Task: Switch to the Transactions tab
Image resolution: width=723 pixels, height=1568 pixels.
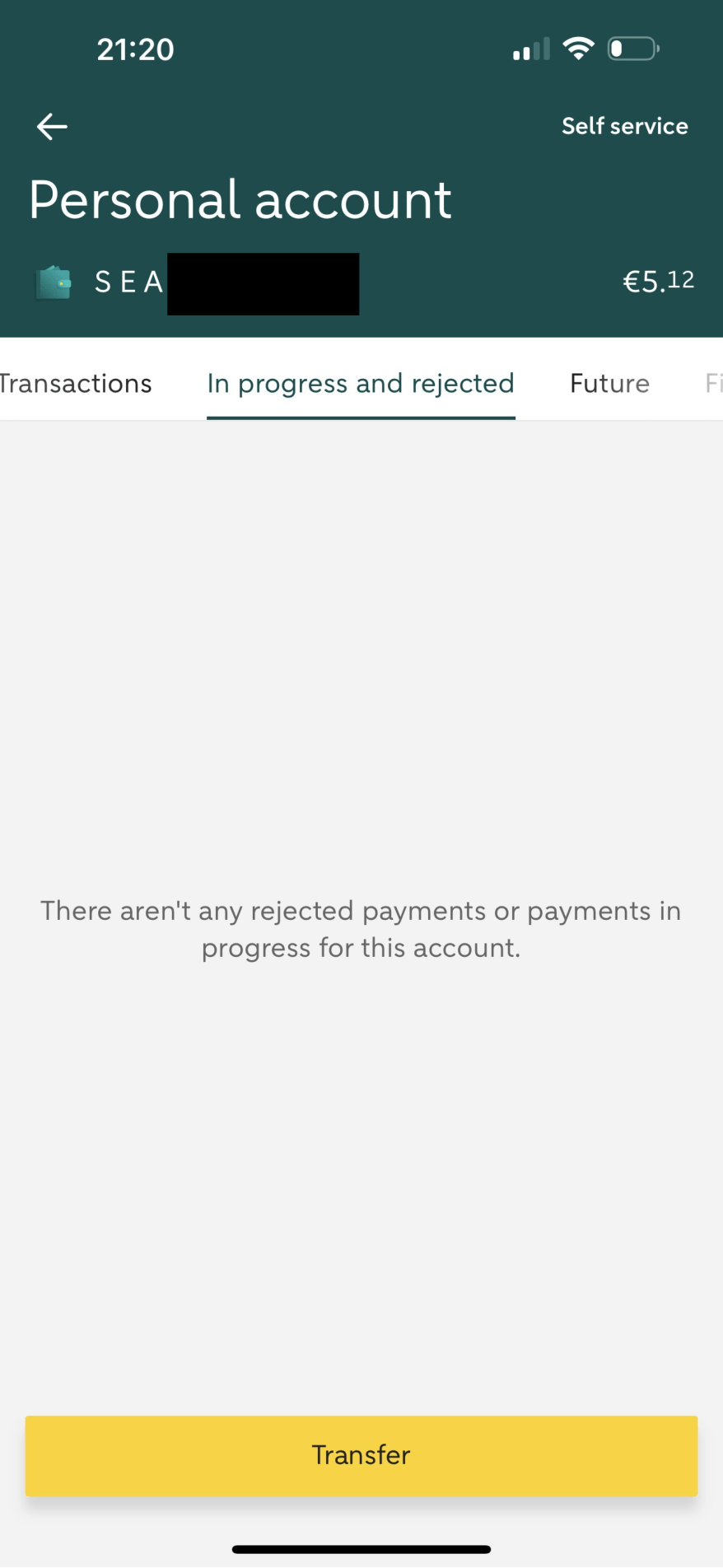Action: 76,384
